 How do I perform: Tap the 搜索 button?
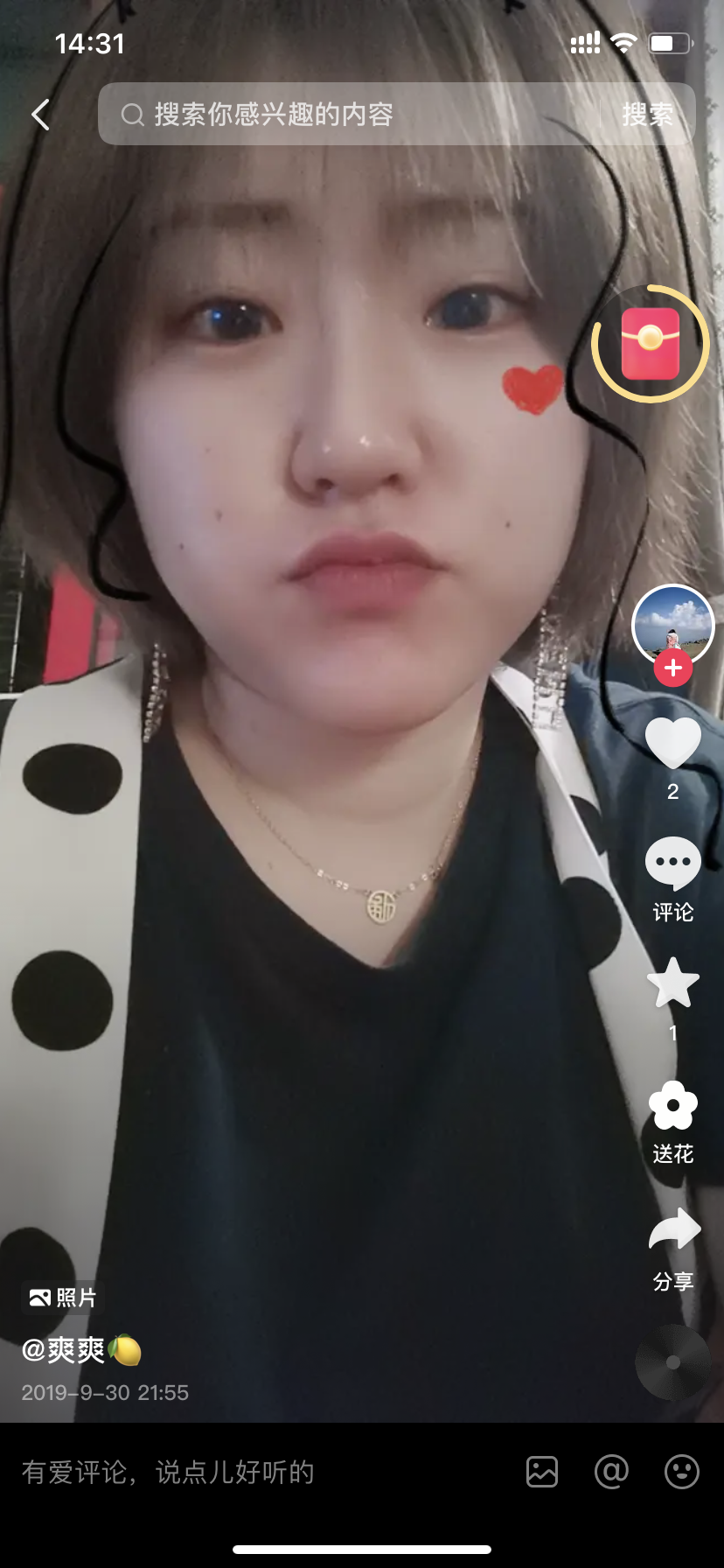[x=647, y=115]
